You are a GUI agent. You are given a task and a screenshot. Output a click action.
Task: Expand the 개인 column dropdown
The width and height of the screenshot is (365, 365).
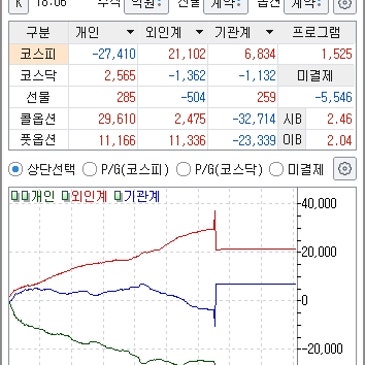click(x=130, y=32)
